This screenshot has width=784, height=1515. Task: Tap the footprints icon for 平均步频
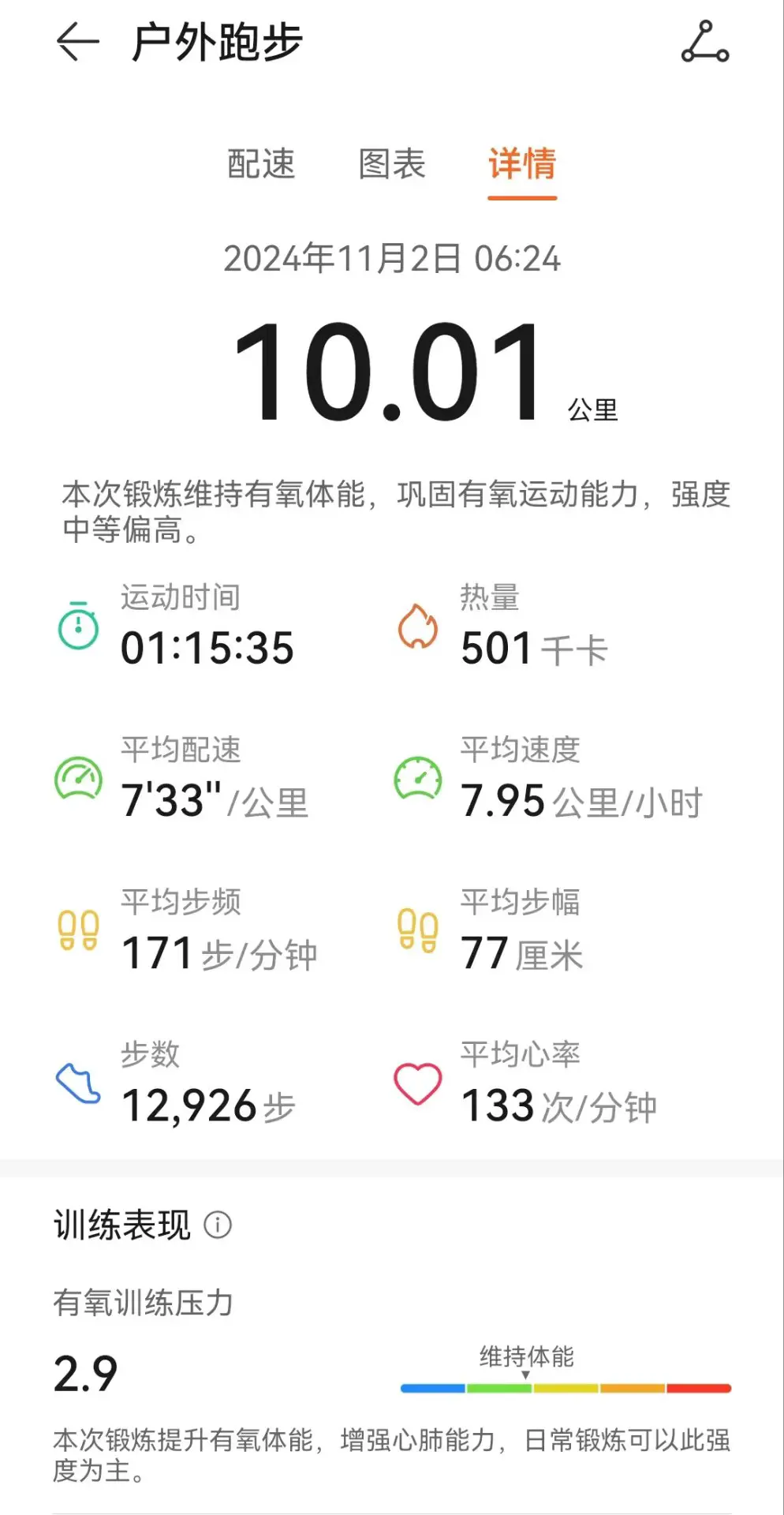(x=77, y=930)
